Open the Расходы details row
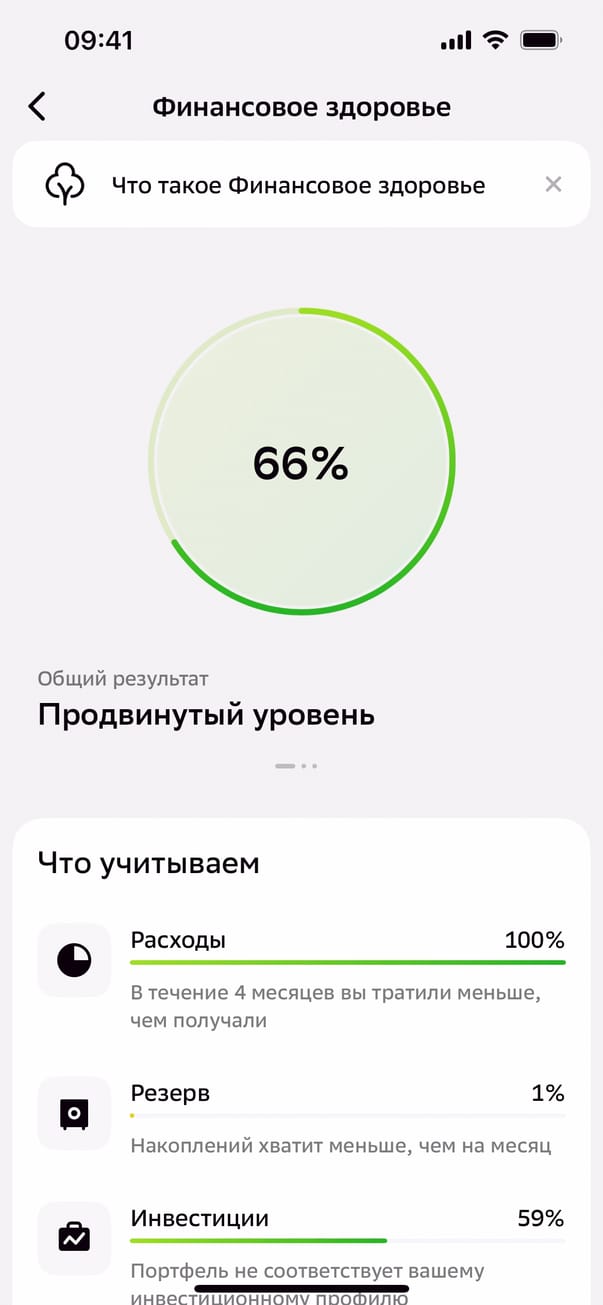 click(x=300, y=980)
